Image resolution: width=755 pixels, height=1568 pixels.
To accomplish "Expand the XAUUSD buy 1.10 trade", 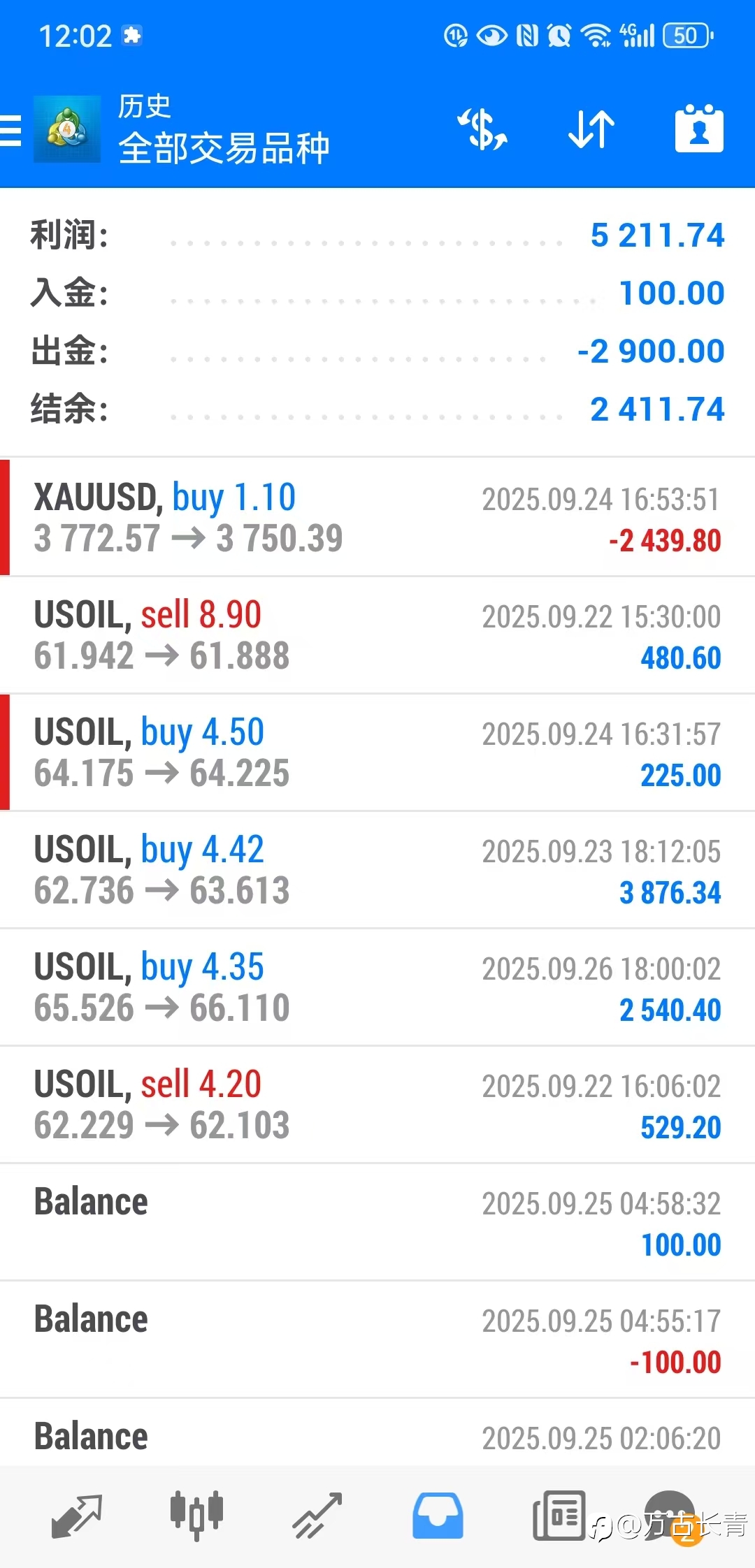I will [x=377, y=518].
